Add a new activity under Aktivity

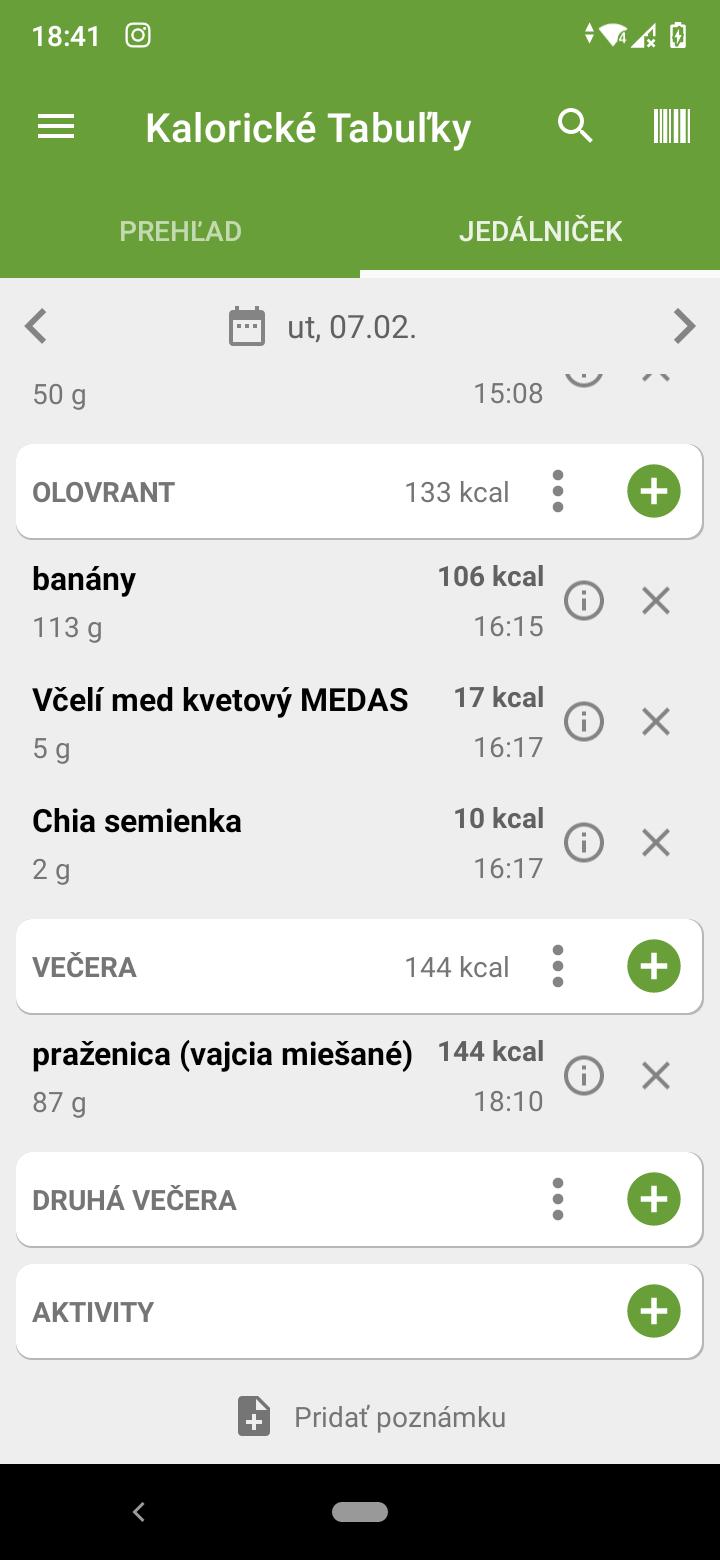[653, 1312]
